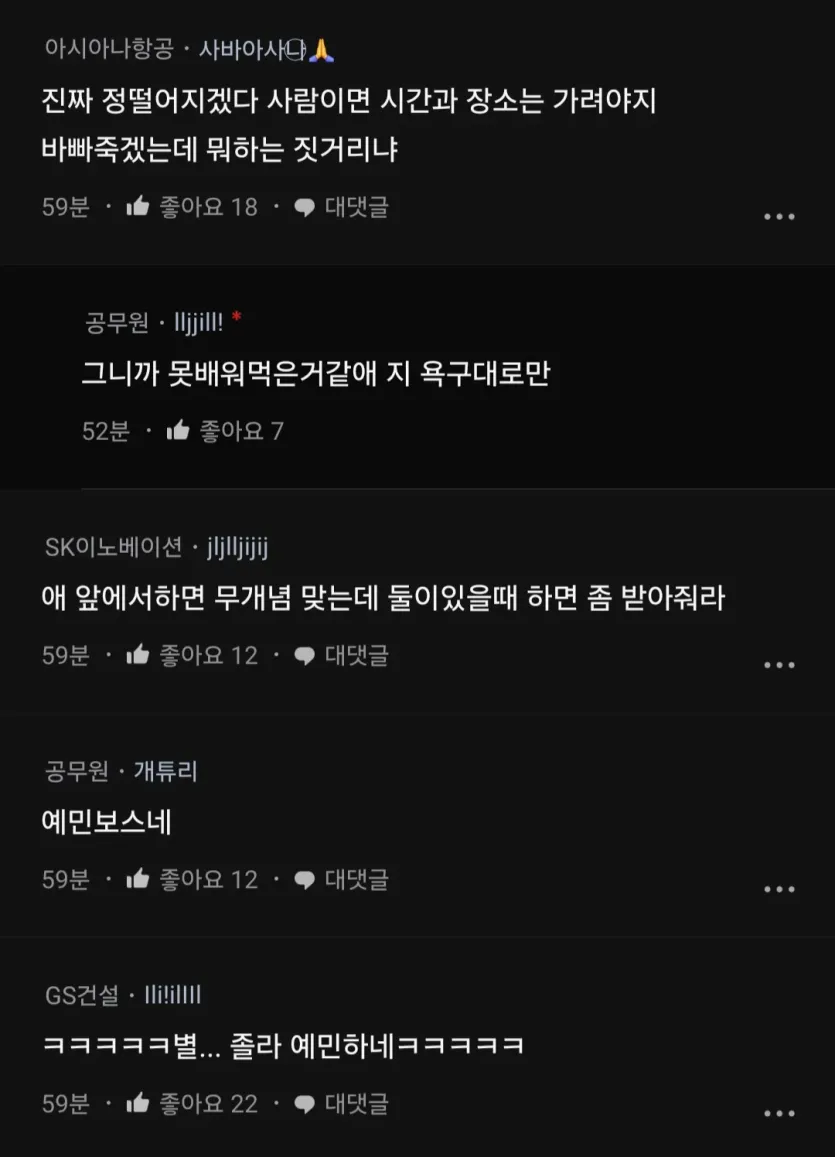Image resolution: width=835 pixels, height=1157 pixels.
Task: Open the three-dot menu on the GS건설 comment
Action: pyautogui.click(x=779, y=1113)
